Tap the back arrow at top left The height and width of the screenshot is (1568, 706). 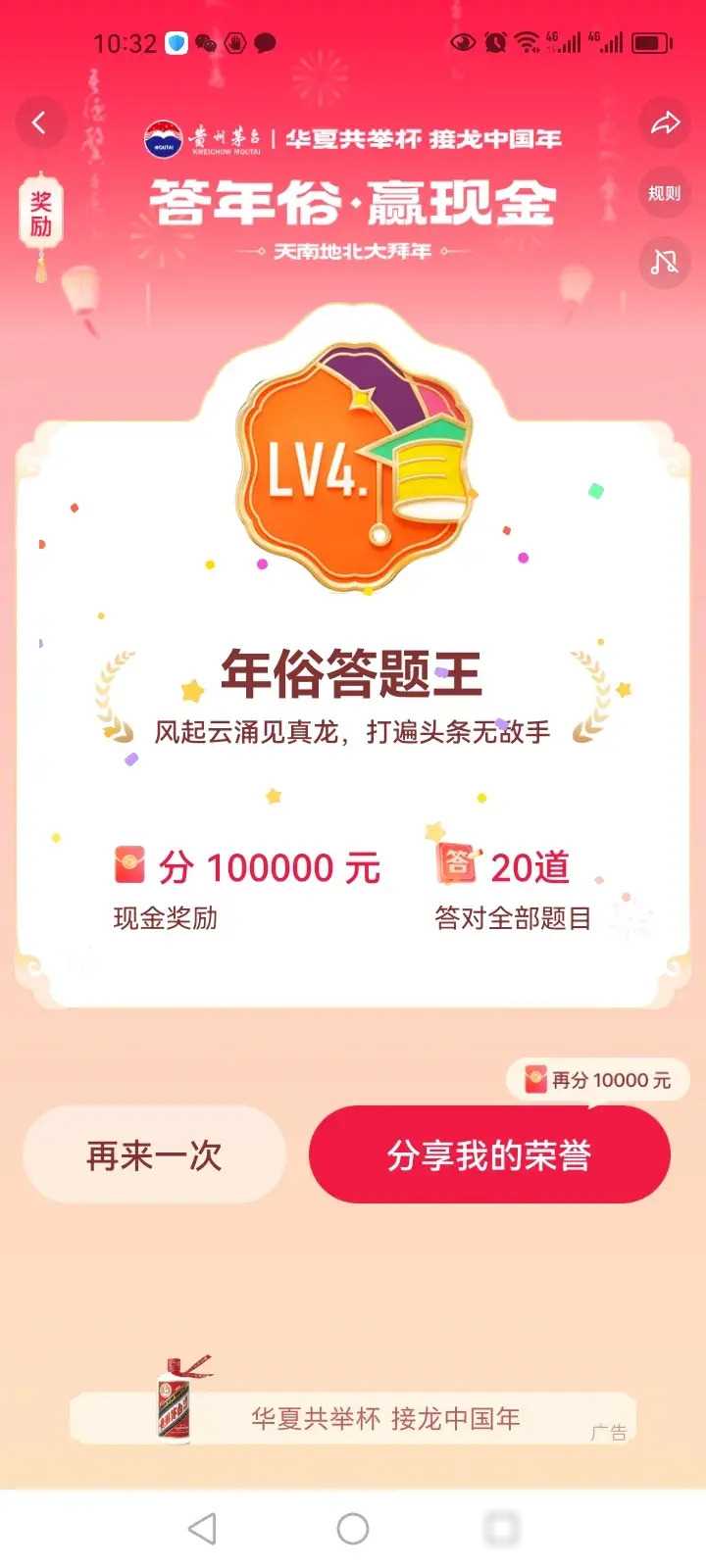coord(39,122)
